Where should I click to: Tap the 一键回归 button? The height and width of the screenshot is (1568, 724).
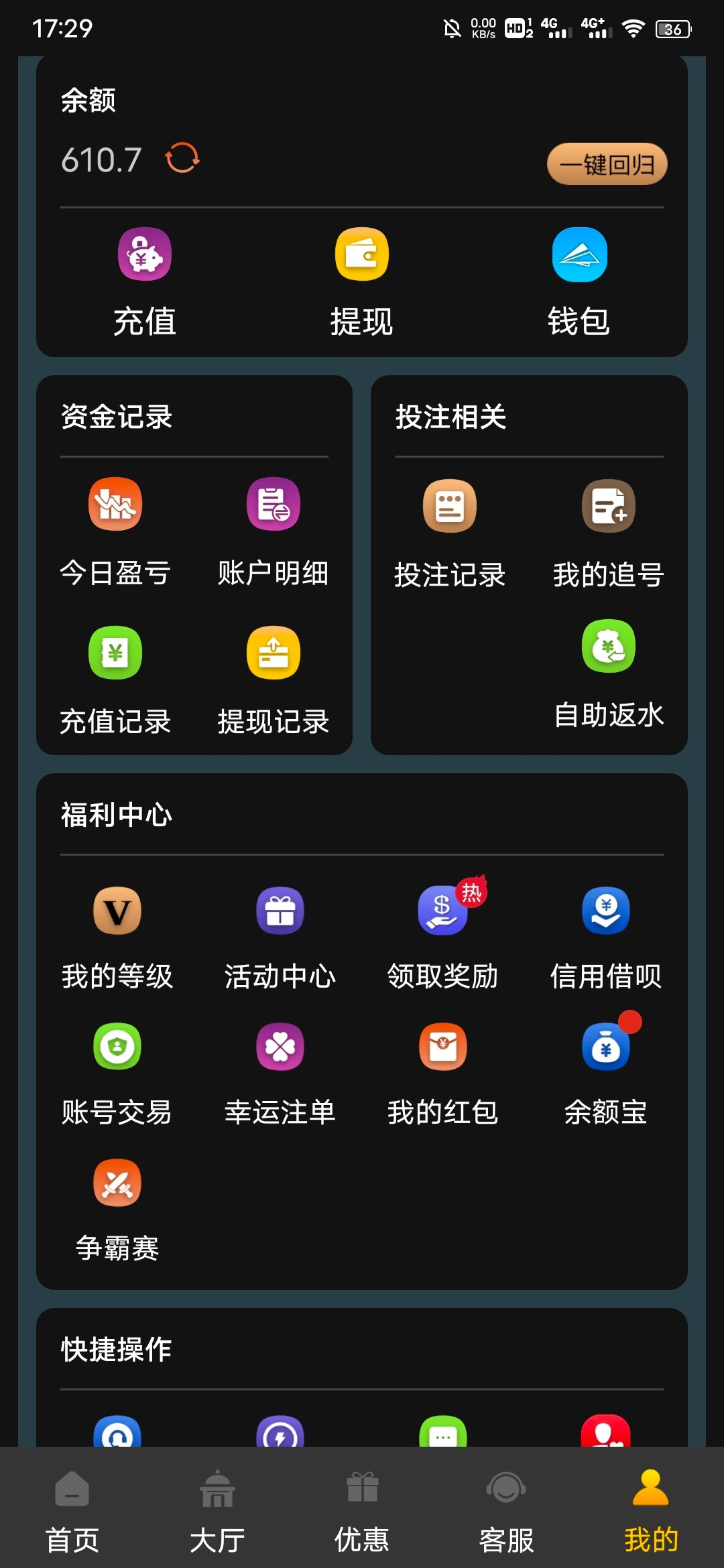(607, 164)
